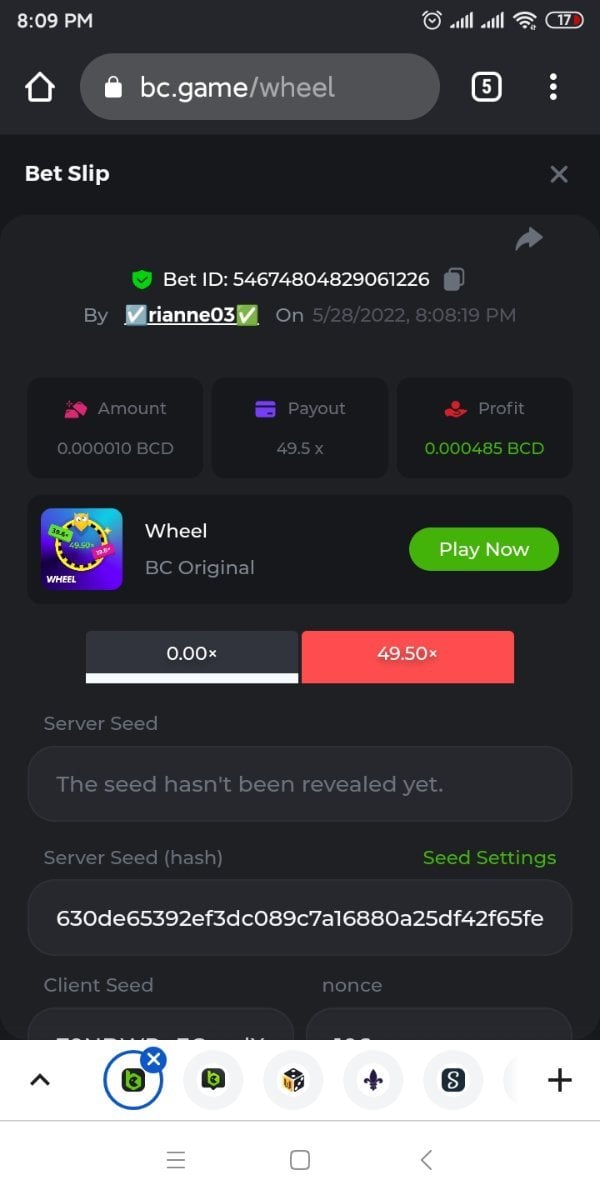Screen dimensions: 600x1200
Task: Open the browser overflow menu
Action: 553,88
